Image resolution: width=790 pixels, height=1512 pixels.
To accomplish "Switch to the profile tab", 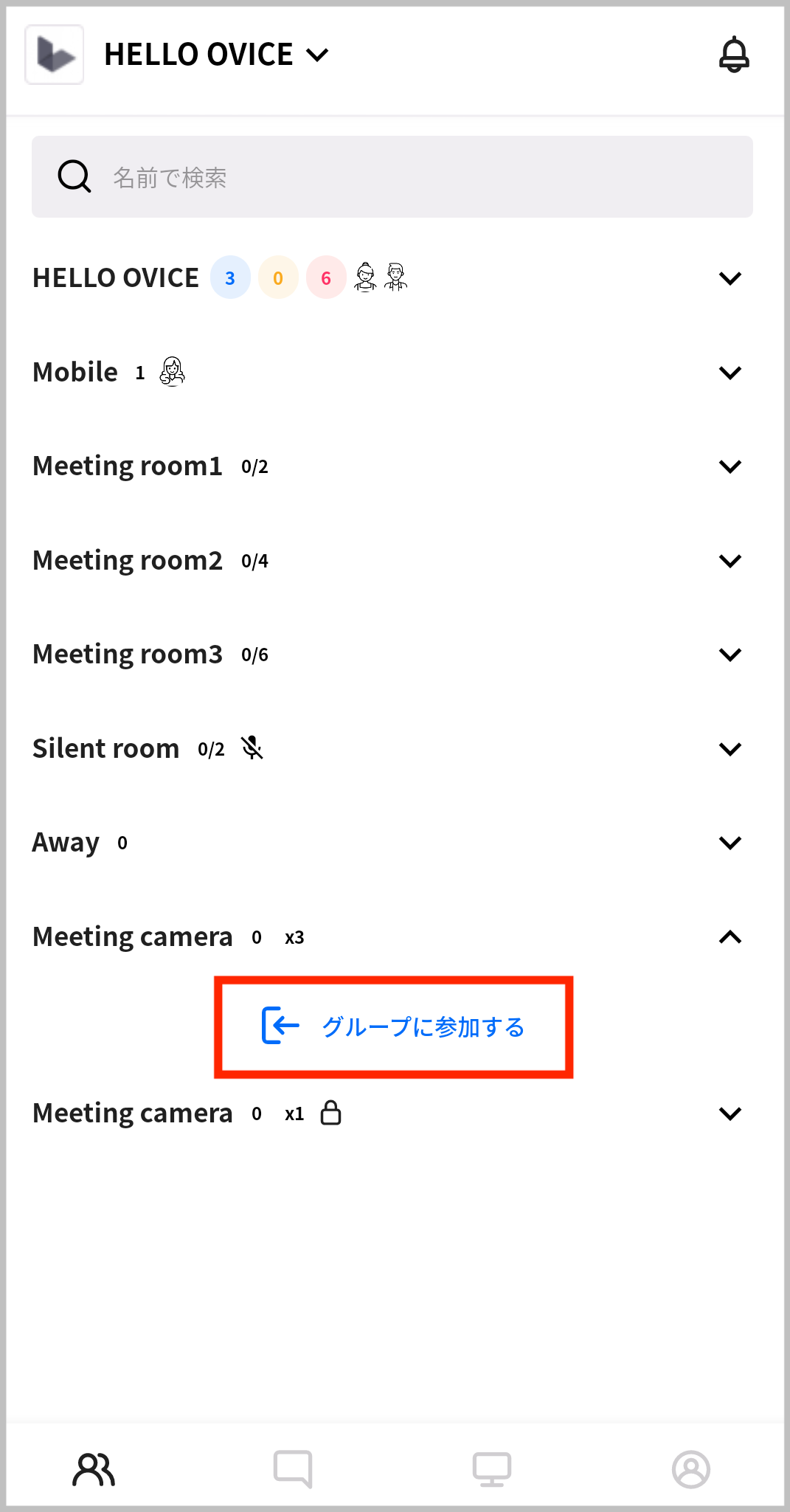I will 691,1469.
